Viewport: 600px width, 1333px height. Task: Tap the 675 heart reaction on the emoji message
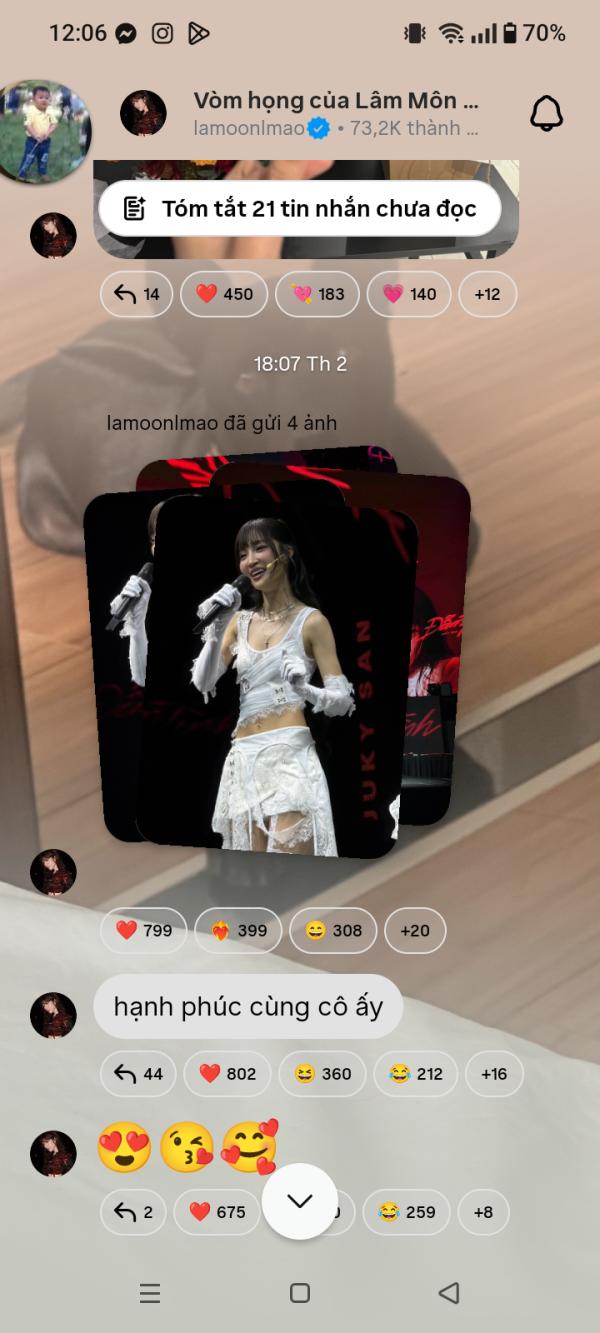tap(217, 1212)
